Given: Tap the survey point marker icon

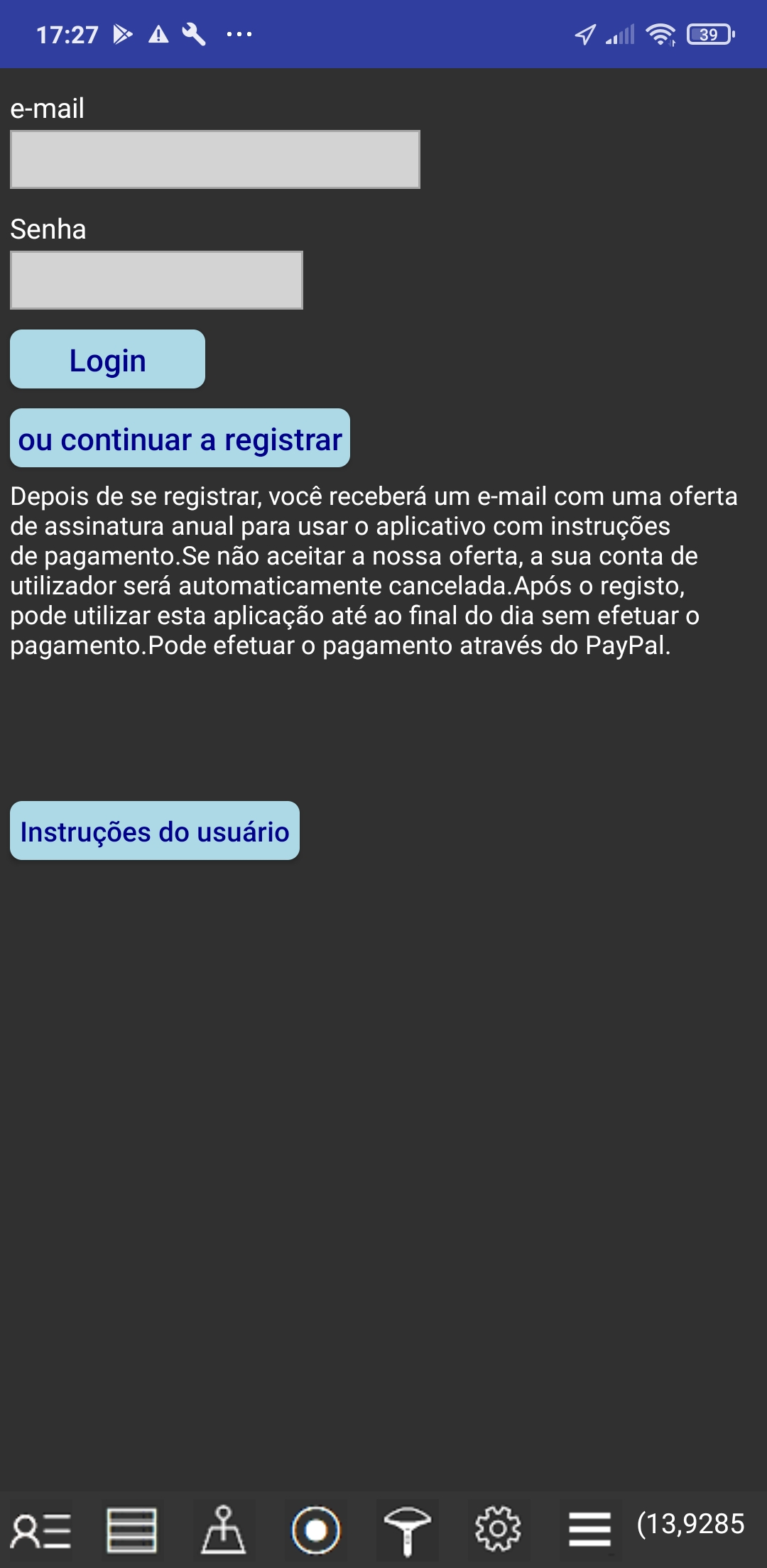Looking at the screenshot, I should (224, 1530).
